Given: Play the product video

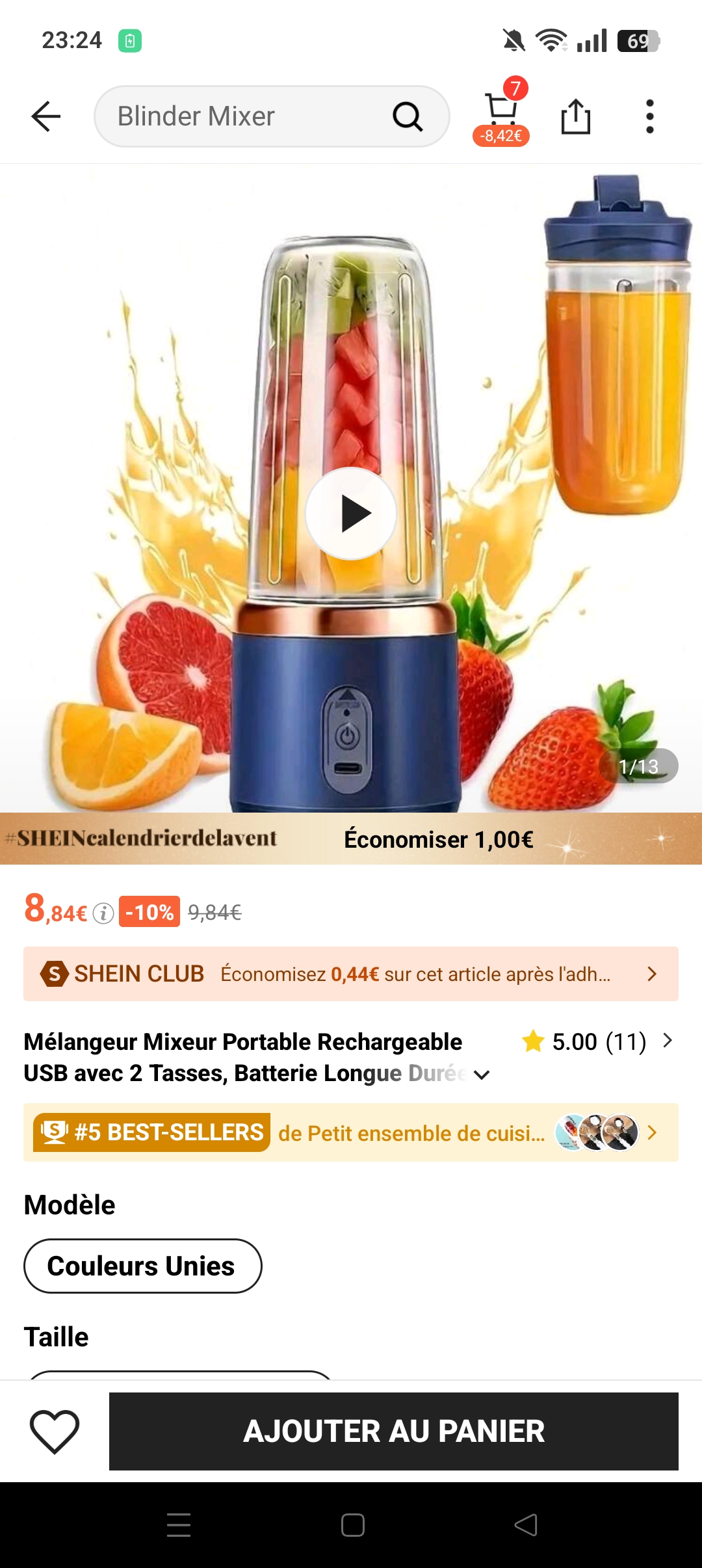Looking at the screenshot, I should pyautogui.click(x=351, y=514).
